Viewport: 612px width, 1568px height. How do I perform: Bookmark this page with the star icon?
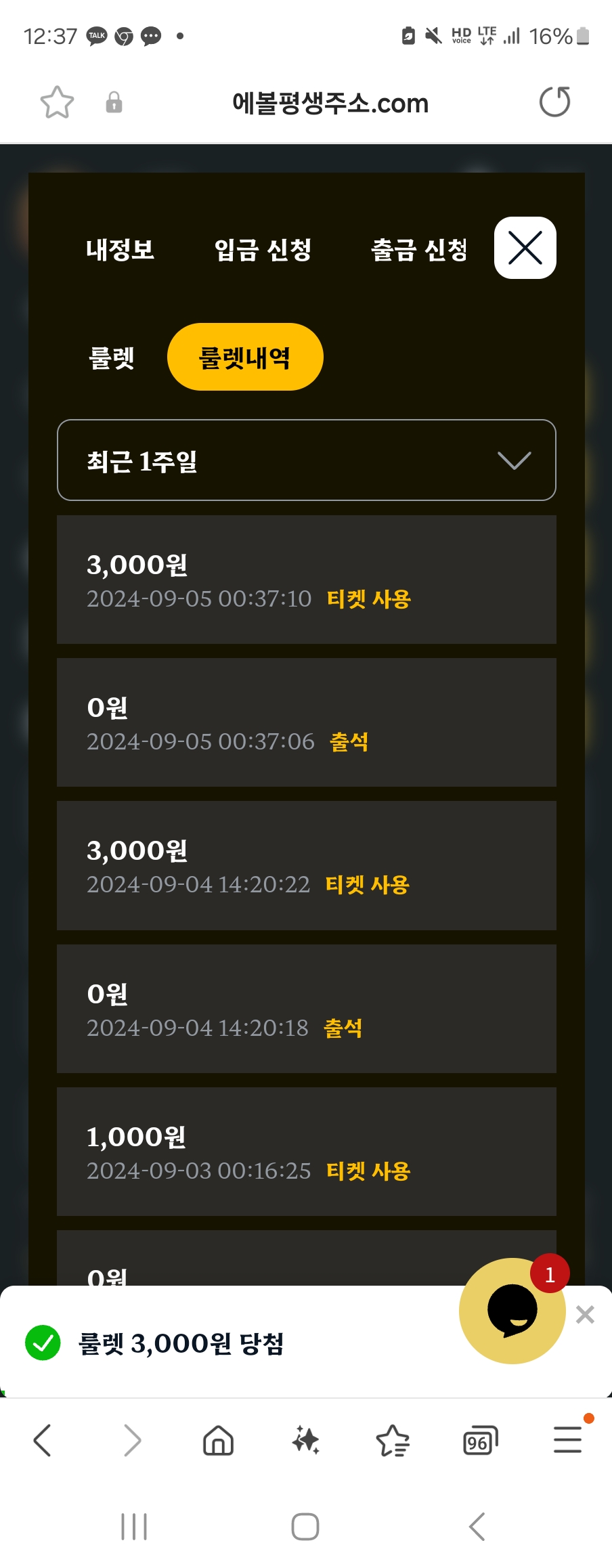click(57, 103)
